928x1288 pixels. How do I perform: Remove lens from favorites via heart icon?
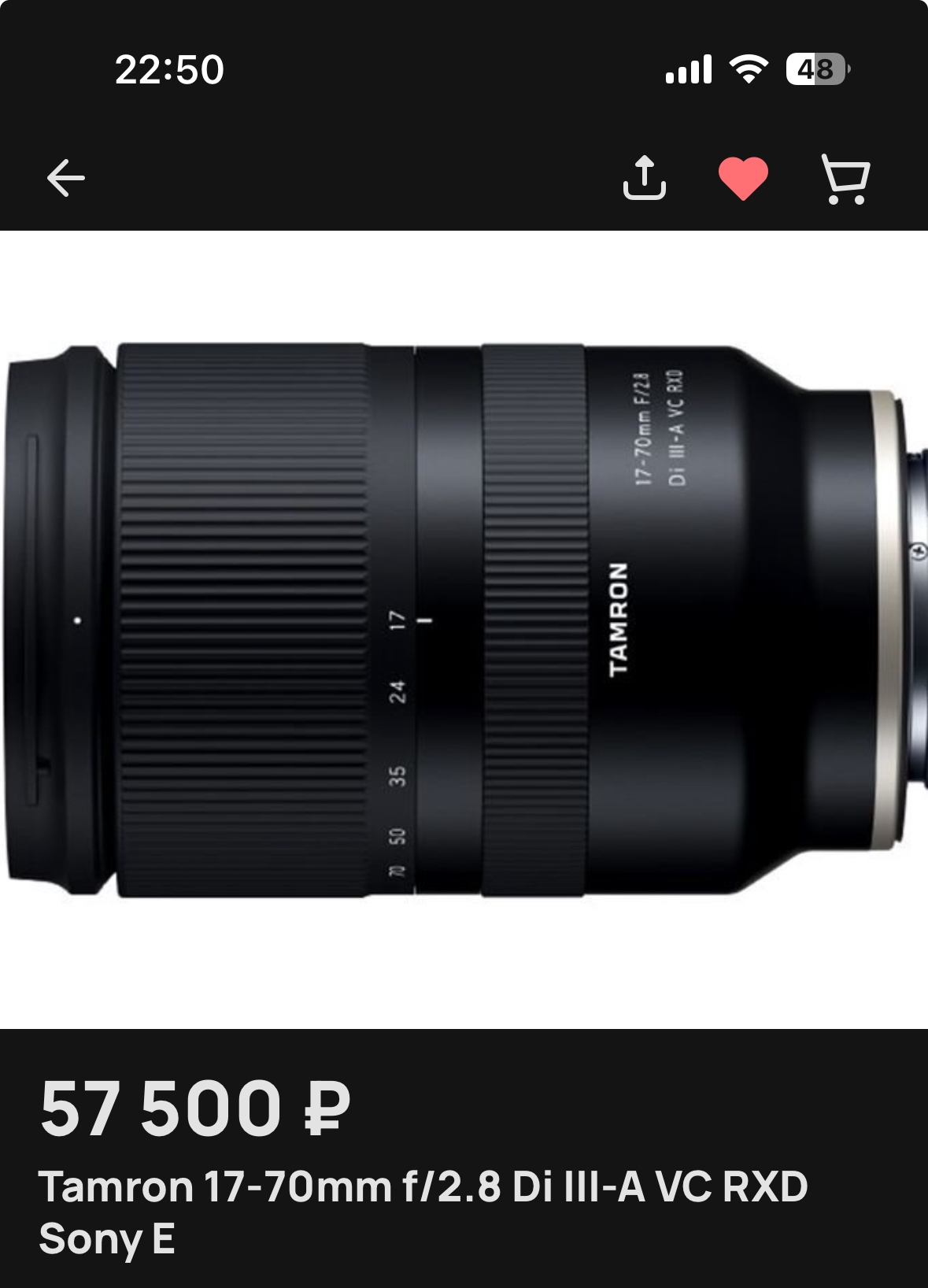[x=743, y=179]
